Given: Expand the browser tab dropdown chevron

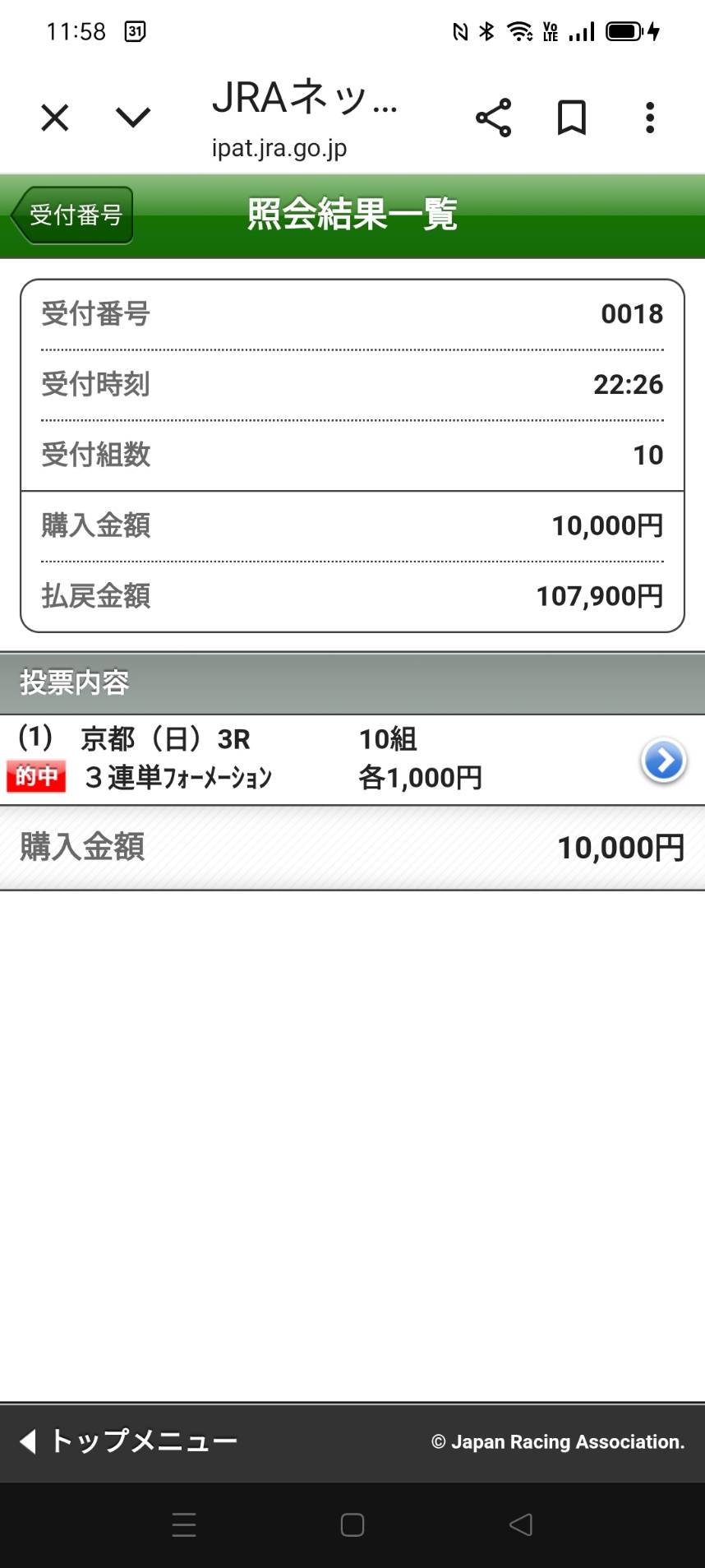Looking at the screenshot, I should pos(133,118).
